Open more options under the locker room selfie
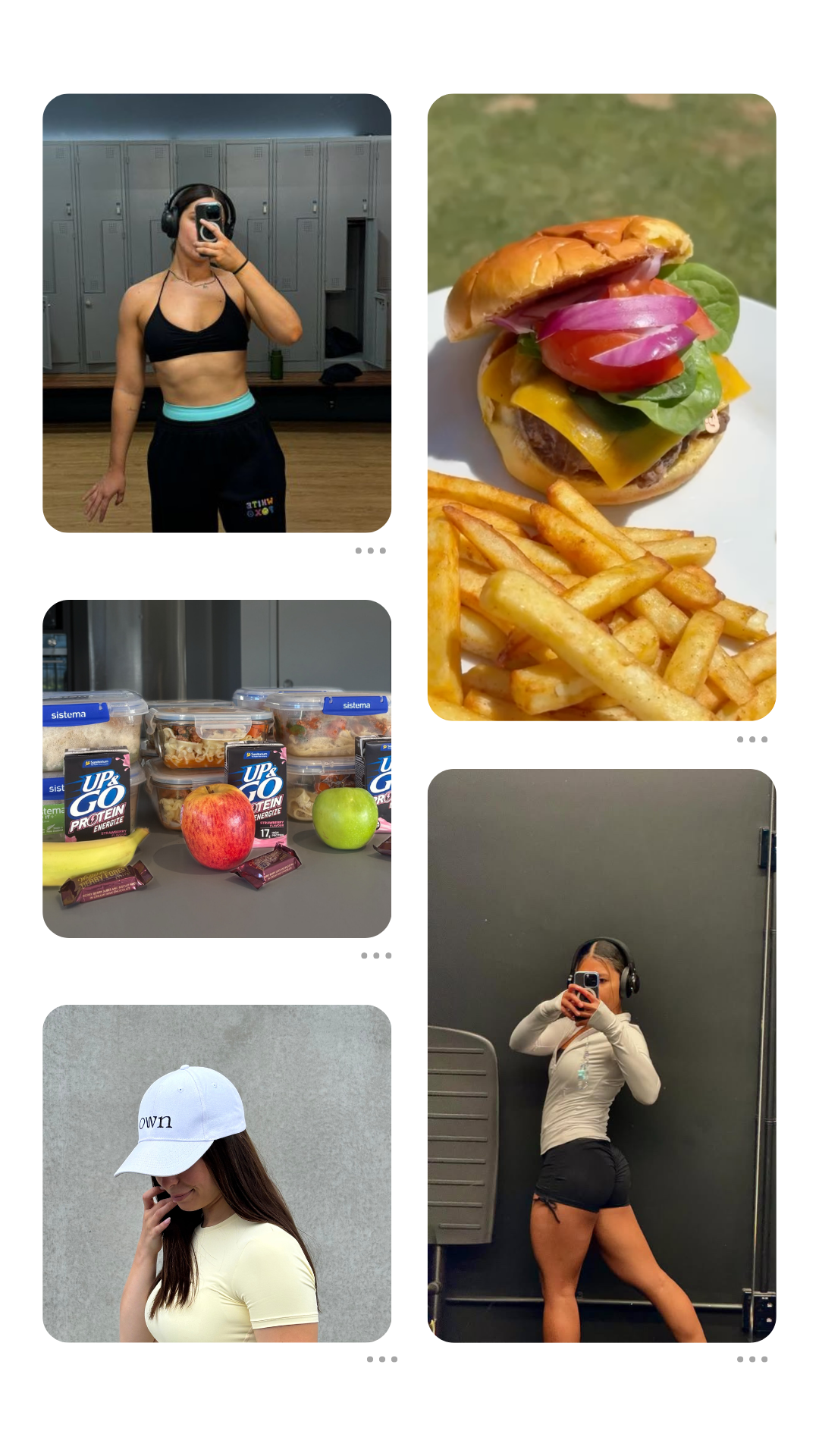 click(x=371, y=551)
